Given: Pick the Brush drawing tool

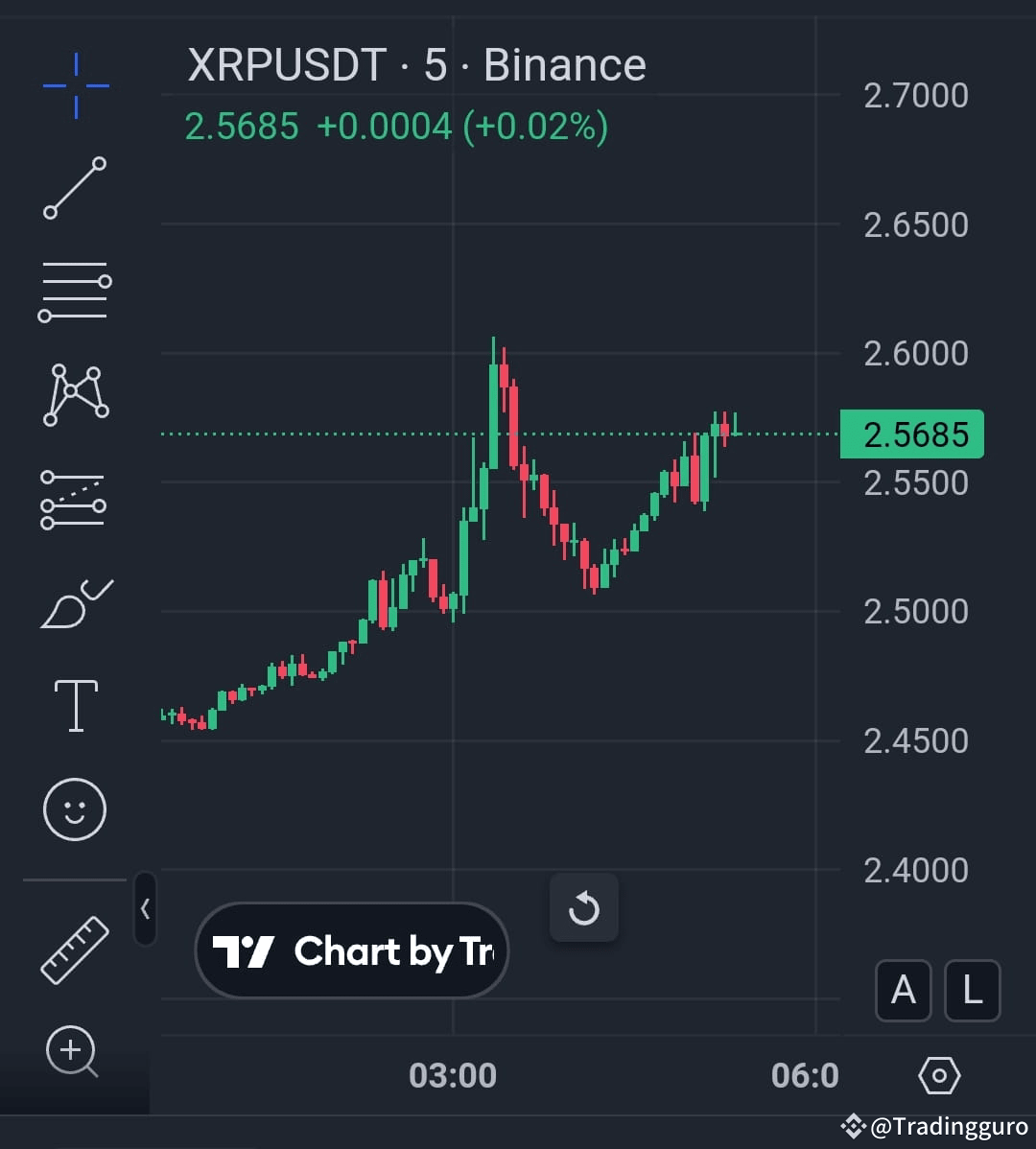Looking at the screenshot, I should click(x=73, y=602).
